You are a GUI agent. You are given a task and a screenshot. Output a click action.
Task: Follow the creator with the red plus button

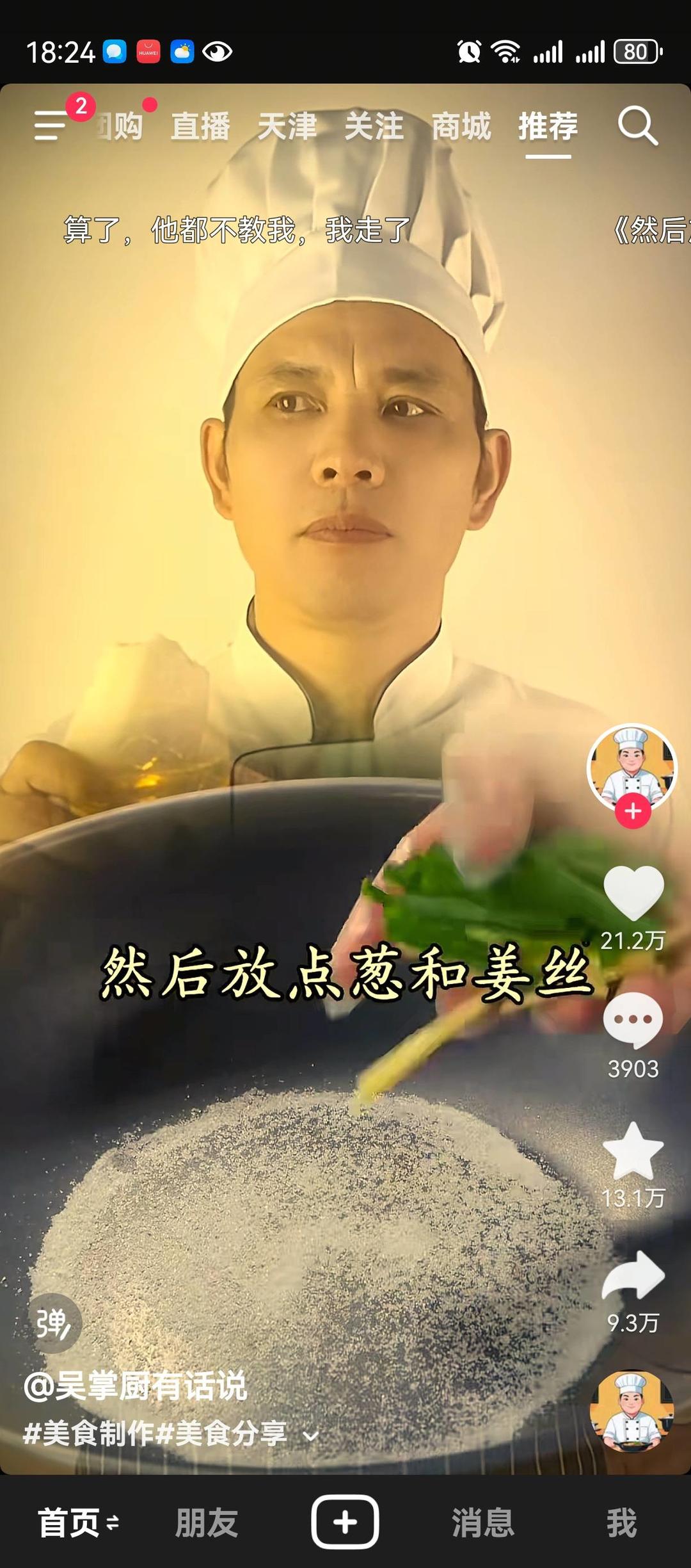coord(633,811)
